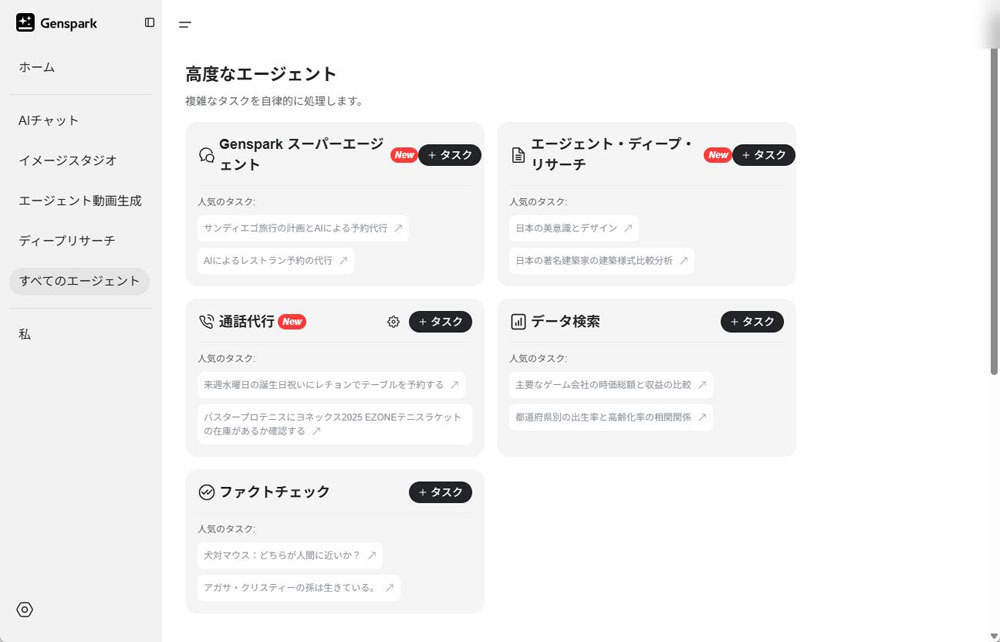Pick the AIによるレストラン予約の代行 task
This screenshot has height=642, width=1000.
[x=275, y=261]
